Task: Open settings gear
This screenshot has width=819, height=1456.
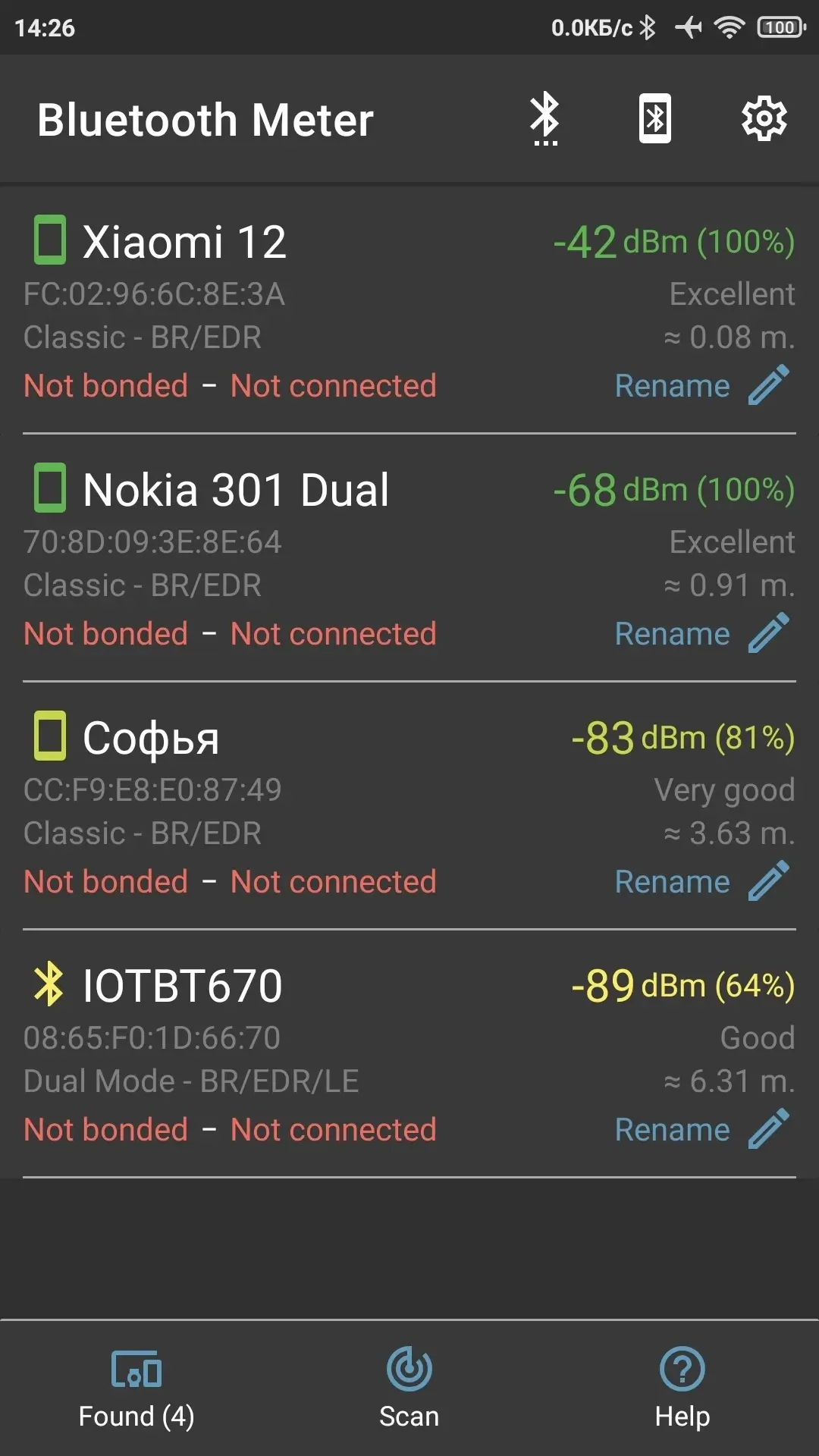Action: 764,119
